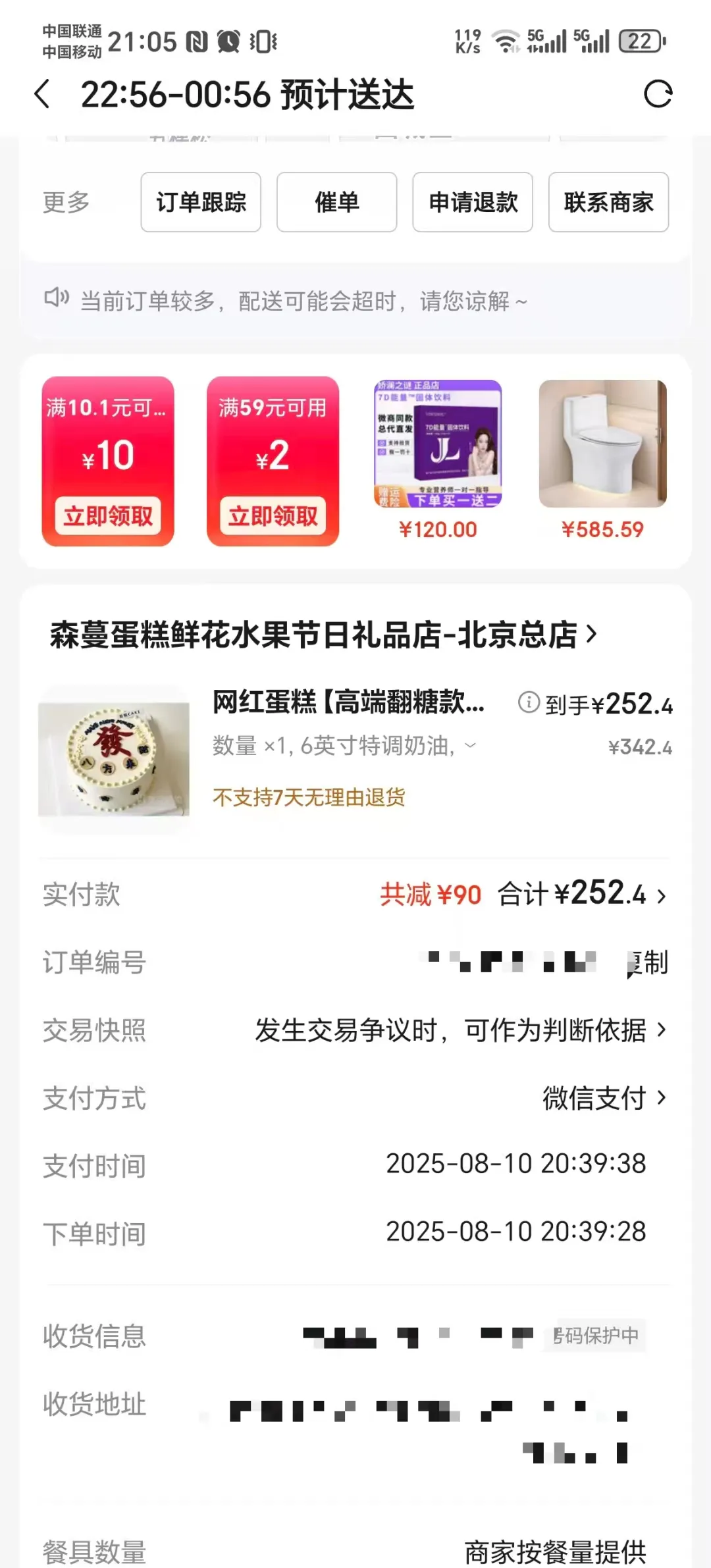Claim the ¥2 coupon for 满59元
Image resolution: width=711 pixels, height=1568 pixels.
pyautogui.click(x=273, y=515)
